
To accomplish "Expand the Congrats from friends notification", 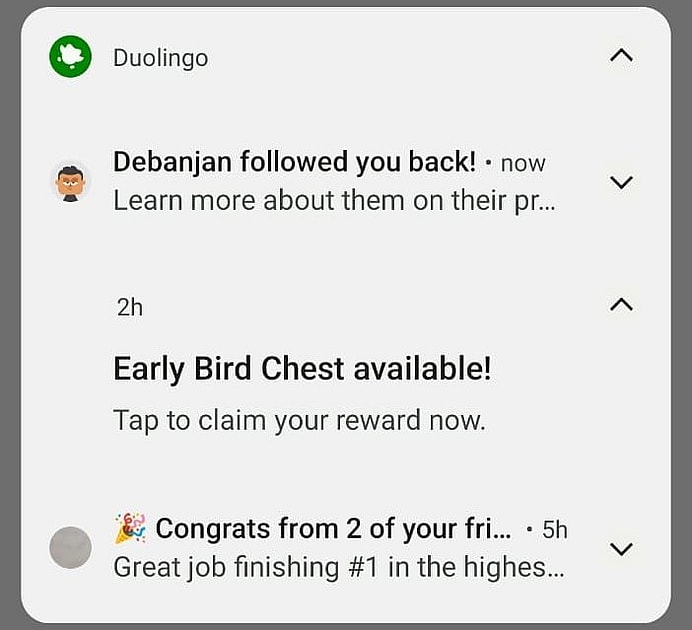I will (x=621, y=548).
